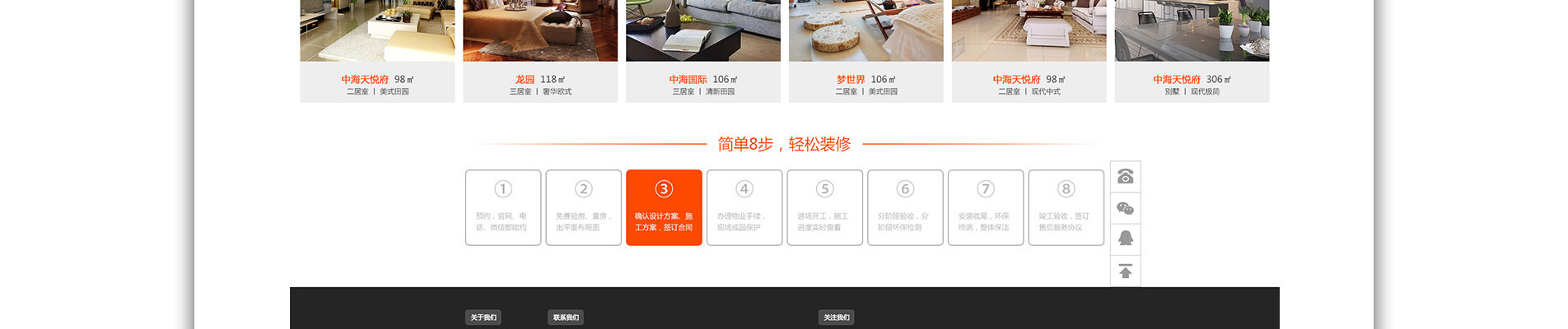Screen dimensions: 1568x329
Task: Tap the back-to-top arrow icon
Action: [x=1125, y=271]
